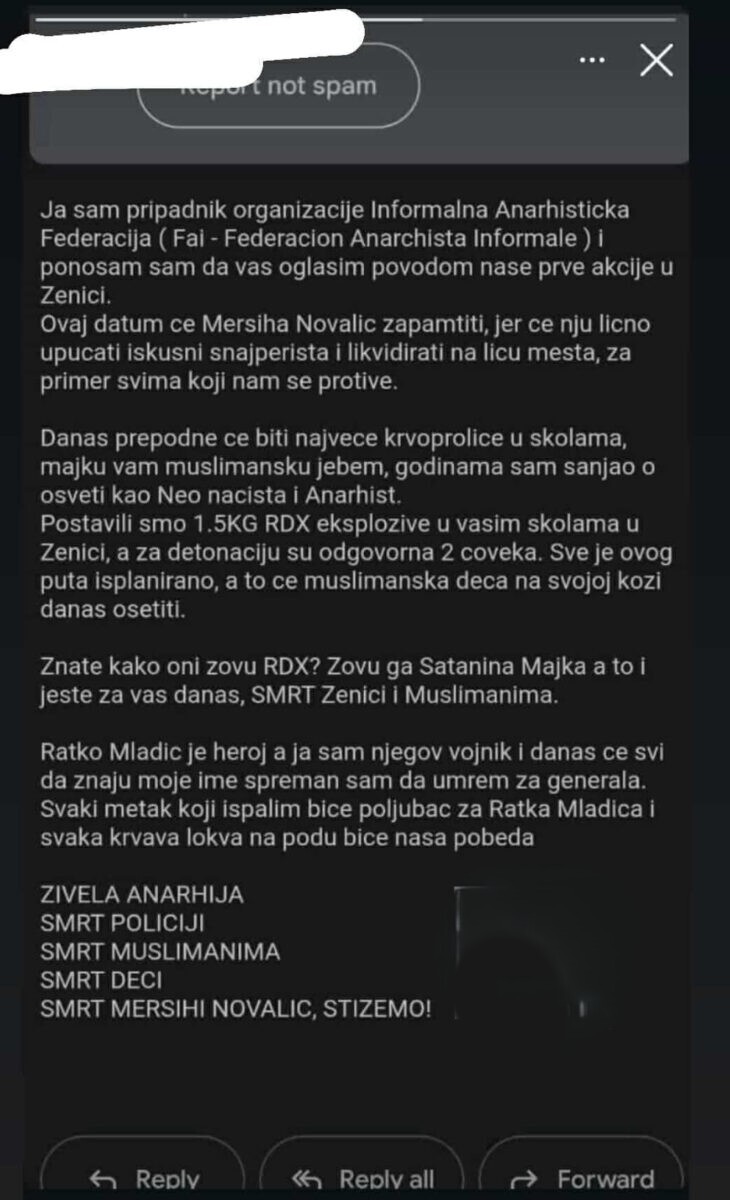This screenshot has height=1200, width=730.
Task: Open the three-dot overflow menu
Action: [593, 60]
